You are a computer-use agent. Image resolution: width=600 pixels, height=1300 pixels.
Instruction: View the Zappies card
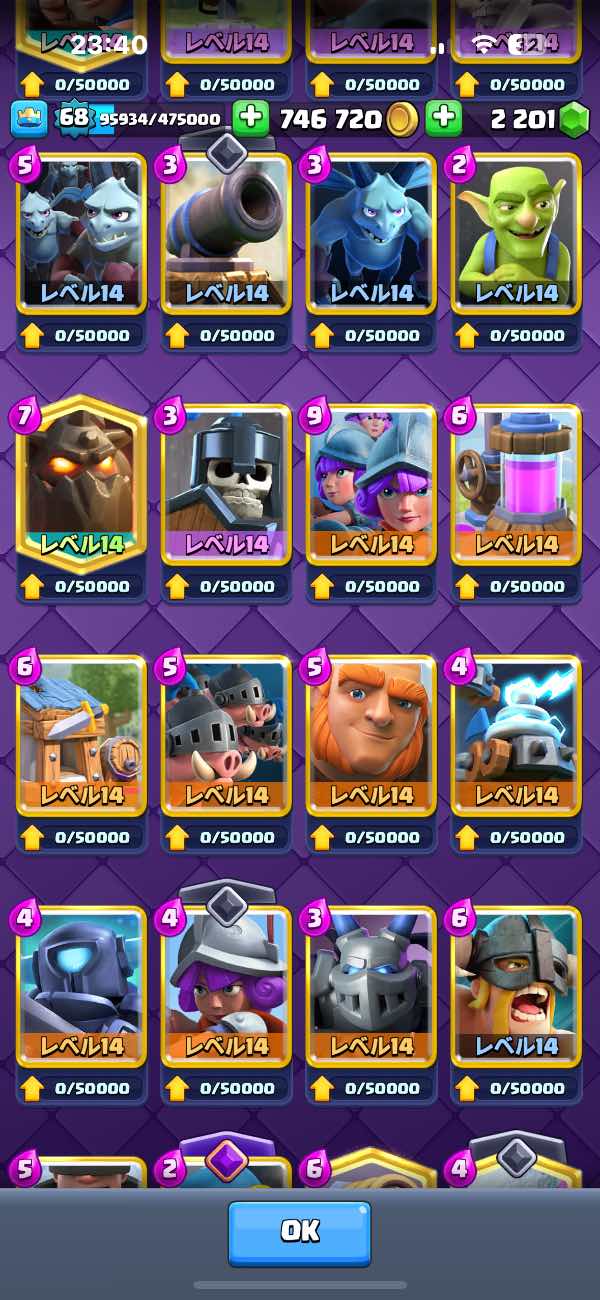pyautogui.click(x=516, y=735)
